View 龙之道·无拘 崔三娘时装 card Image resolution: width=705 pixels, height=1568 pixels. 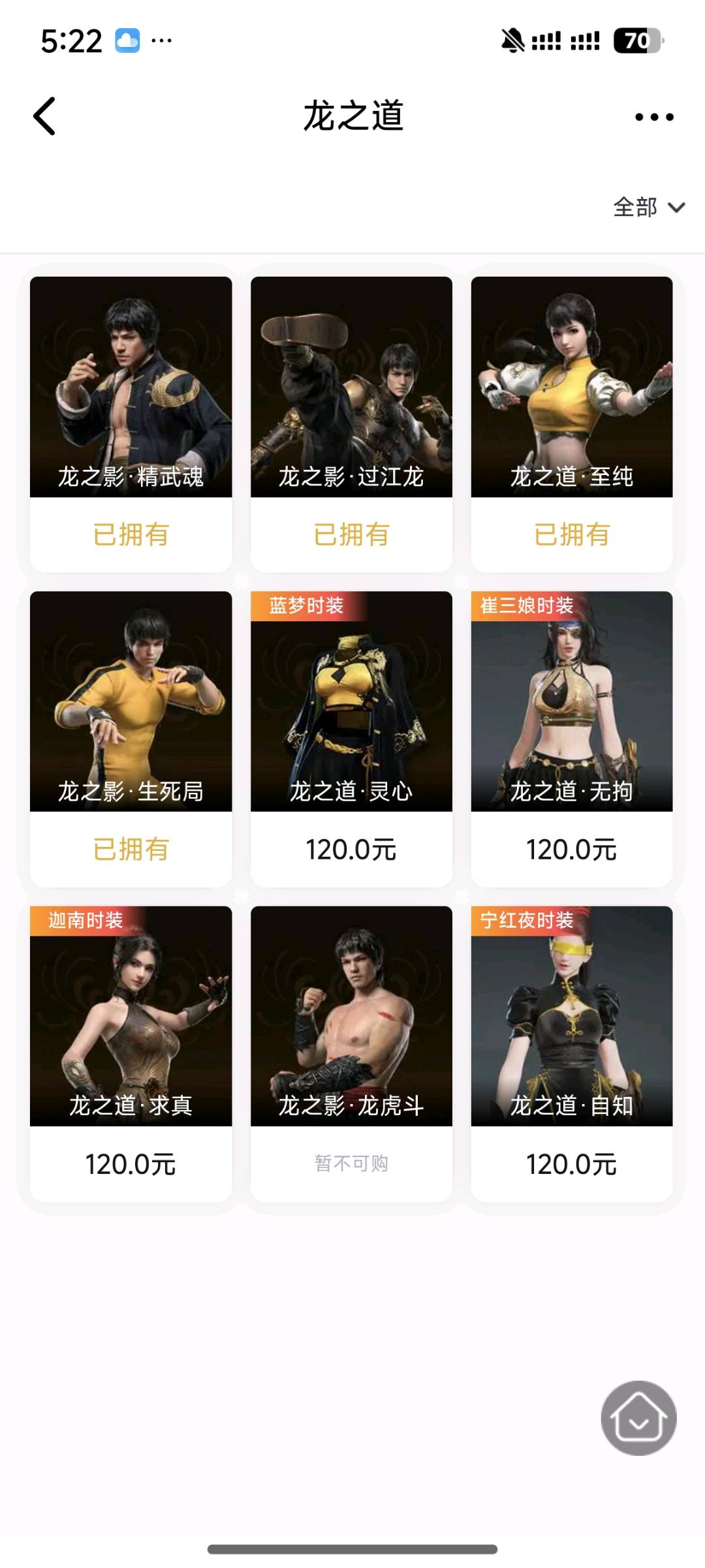coord(572,702)
